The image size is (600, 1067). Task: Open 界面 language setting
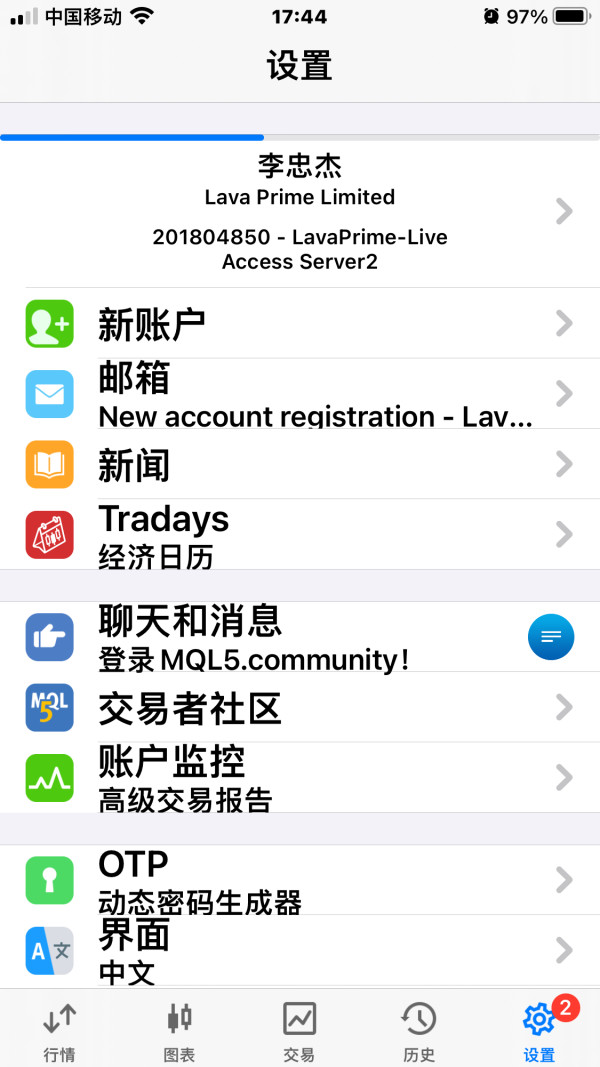300,951
